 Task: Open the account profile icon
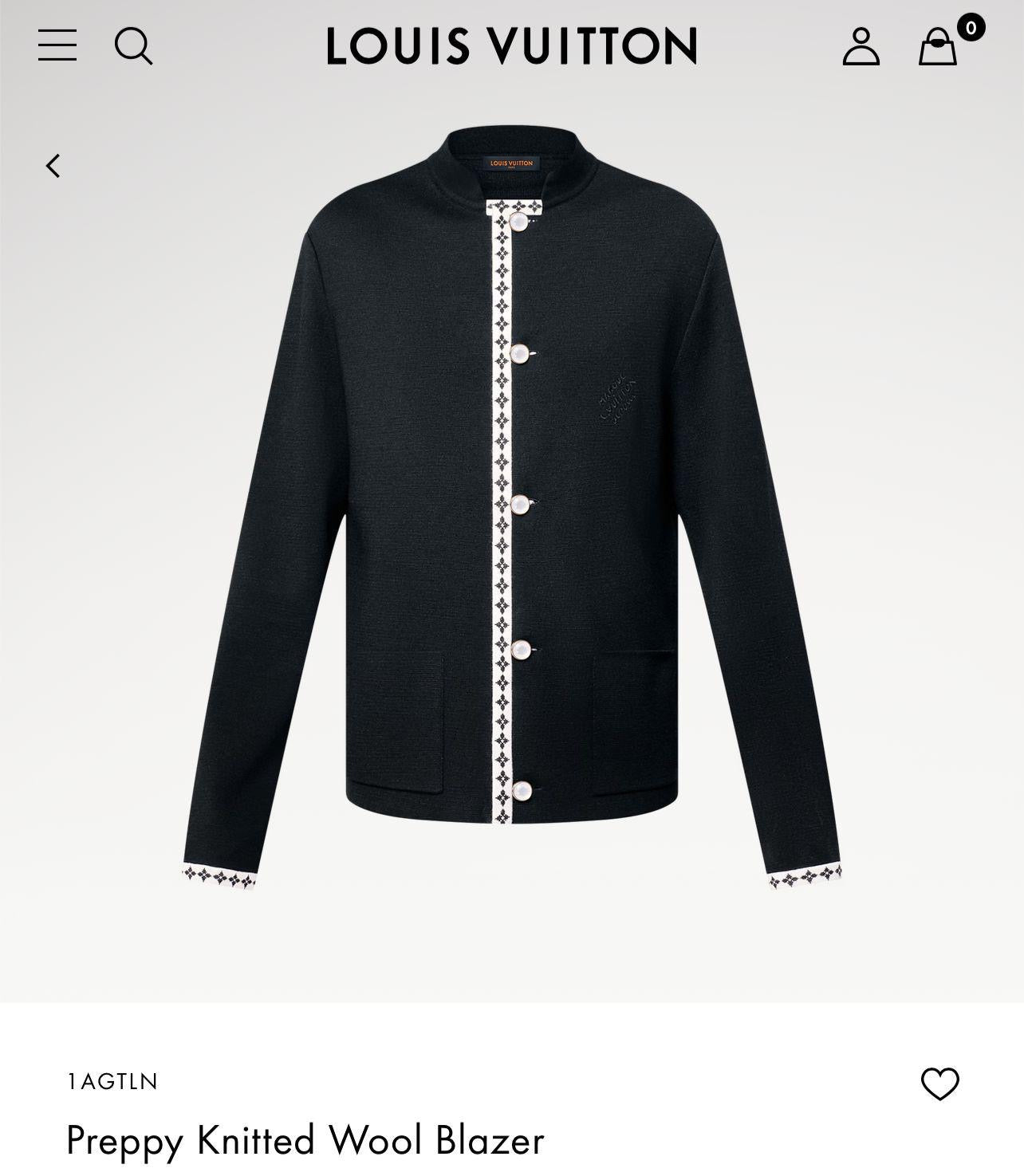pos(861,47)
